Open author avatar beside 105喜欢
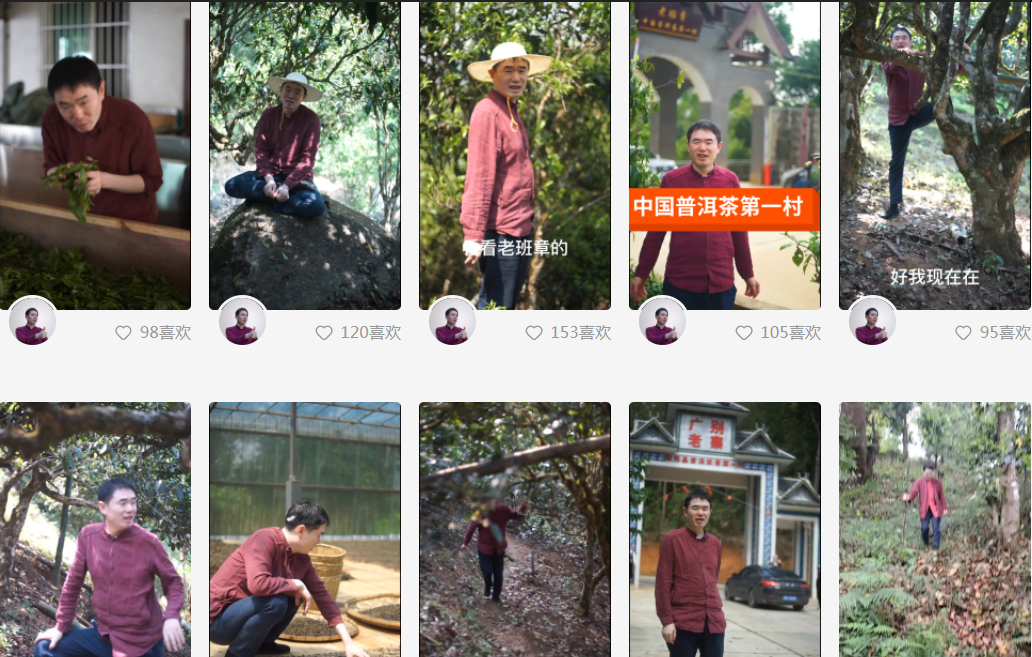Viewport: 1032px width, 657px height. (x=662, y=321)
